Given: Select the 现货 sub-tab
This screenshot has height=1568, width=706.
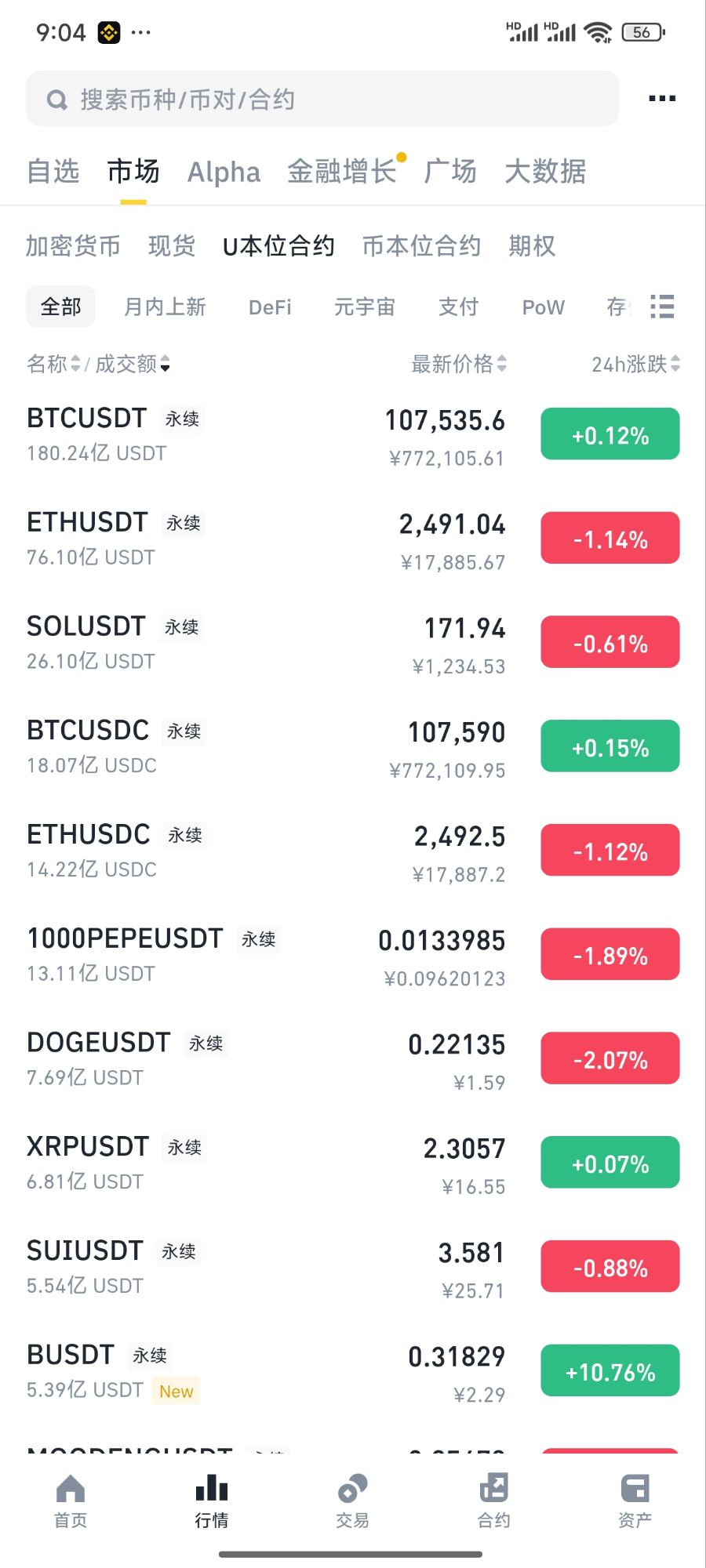Looking at the screenshot, I should (x=172, y=246).
